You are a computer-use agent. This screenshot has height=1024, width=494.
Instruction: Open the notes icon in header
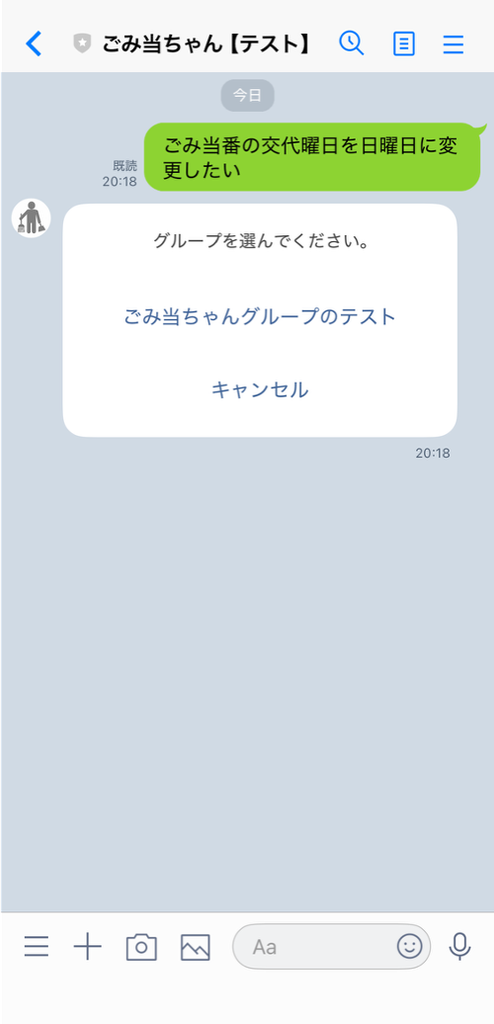coord(404,44)
